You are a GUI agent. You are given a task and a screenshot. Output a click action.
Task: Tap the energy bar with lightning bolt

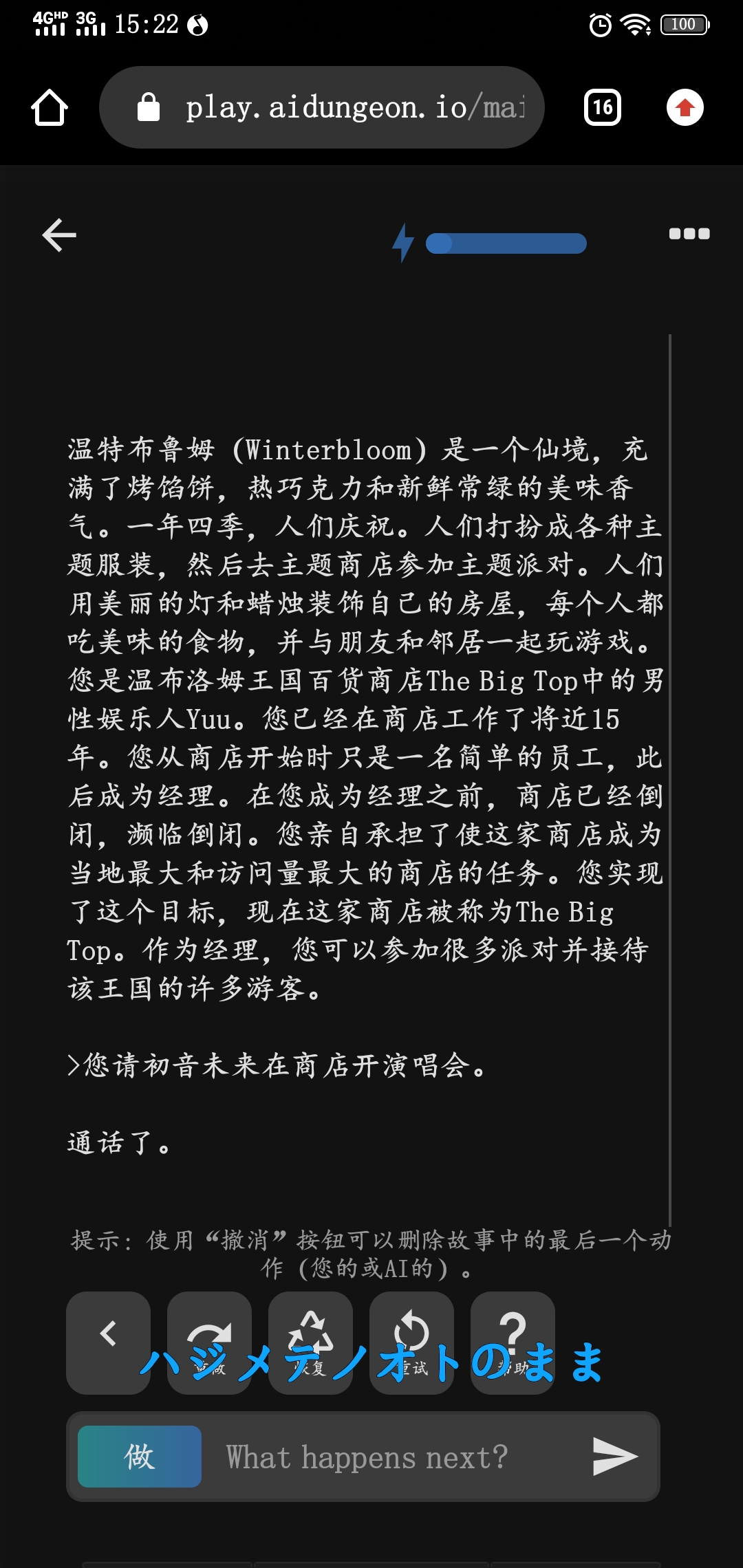(490, 243)
